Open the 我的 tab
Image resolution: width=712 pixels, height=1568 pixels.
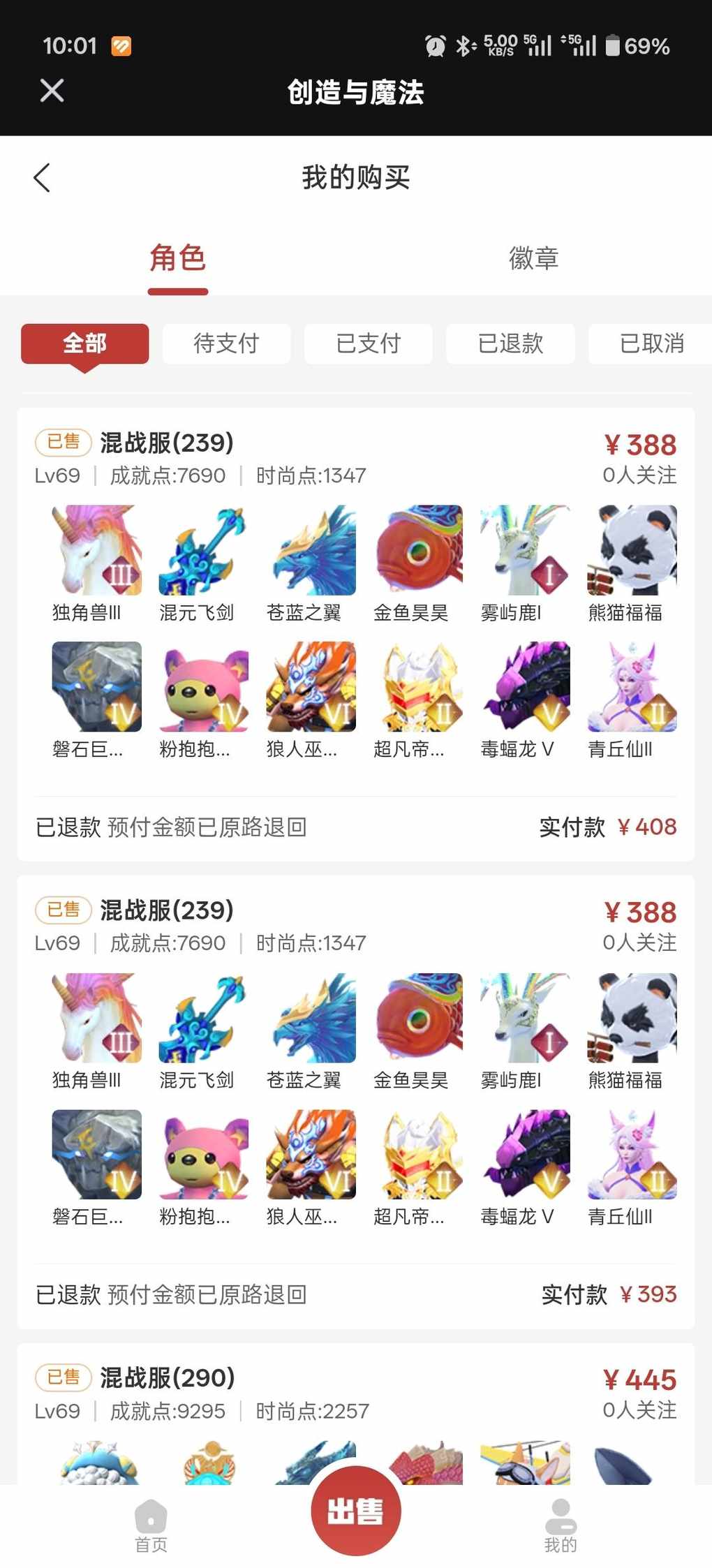point(561,1526)
